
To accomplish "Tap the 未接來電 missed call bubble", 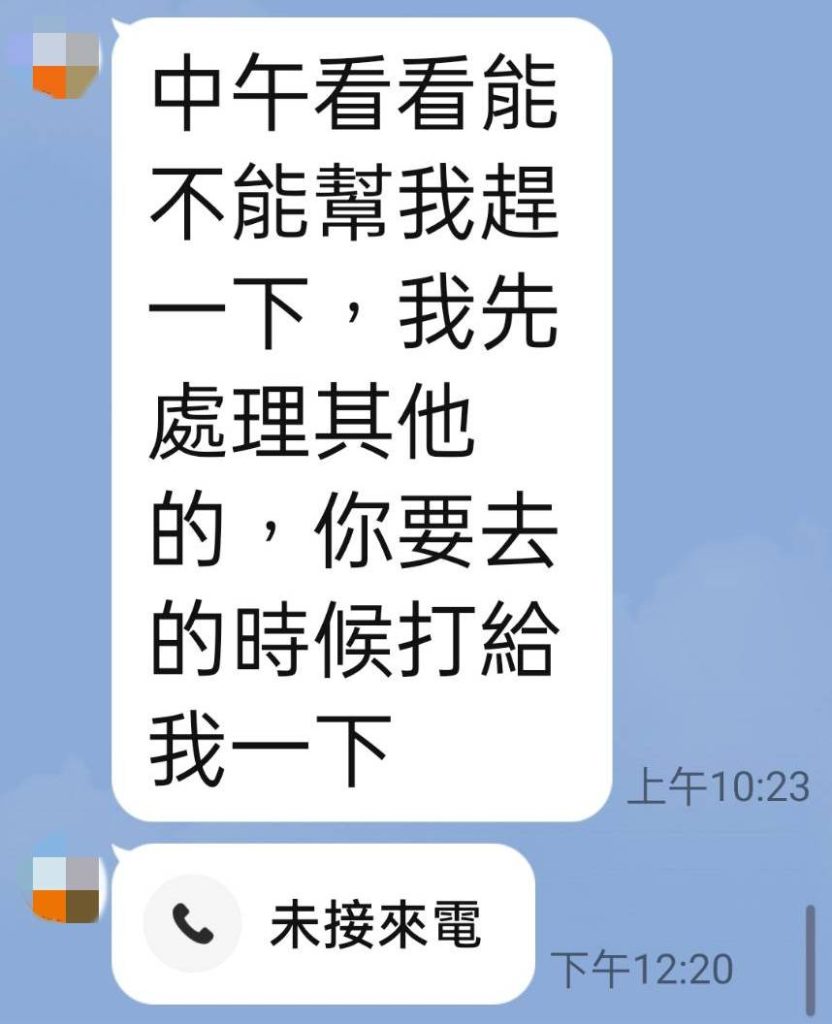I will 323,923.
